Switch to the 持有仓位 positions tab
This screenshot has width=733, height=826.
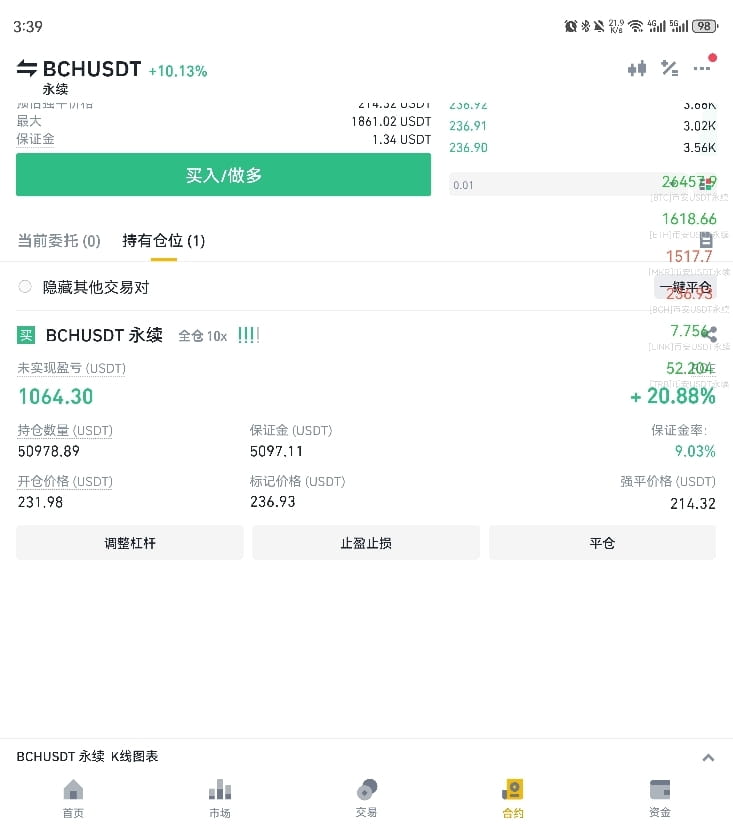coord(163,240)
